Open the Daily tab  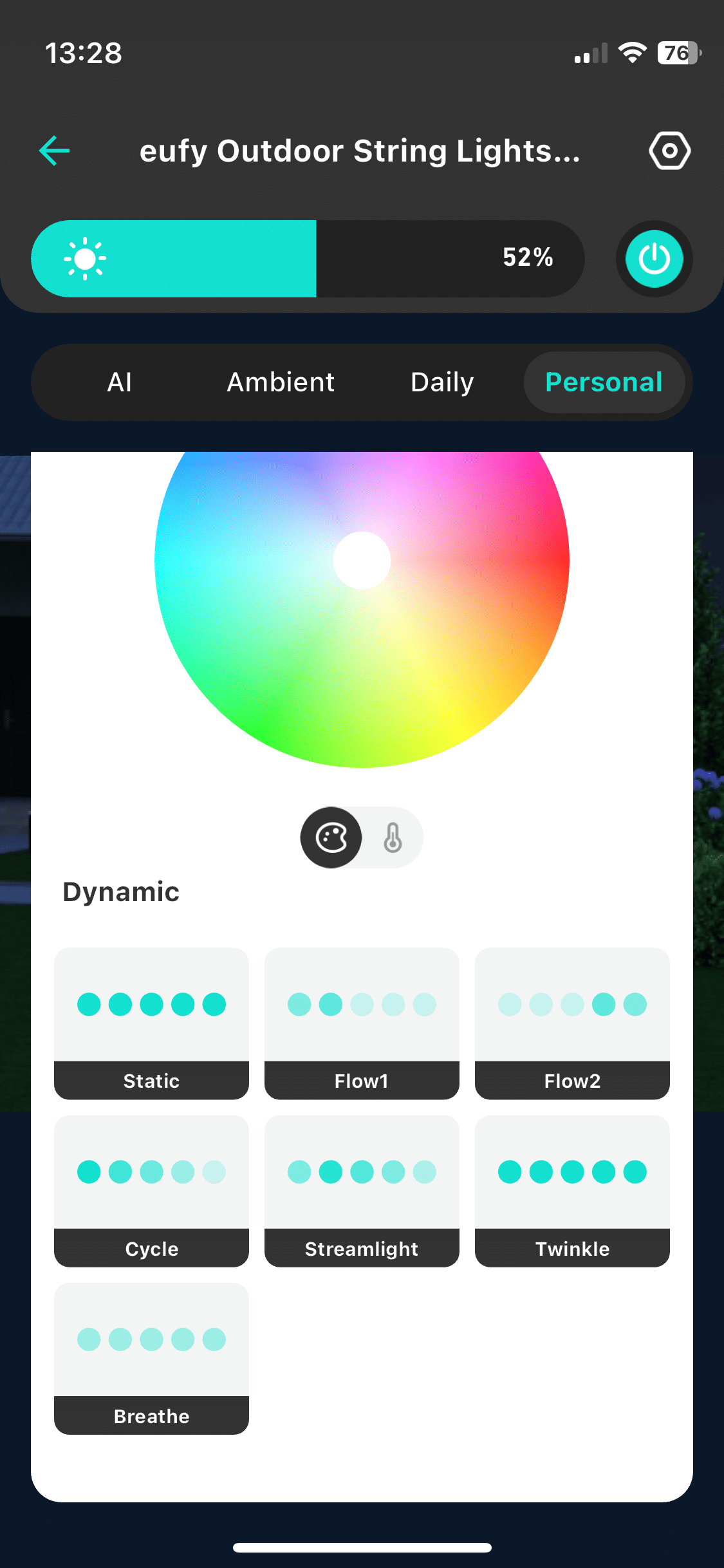442,382
